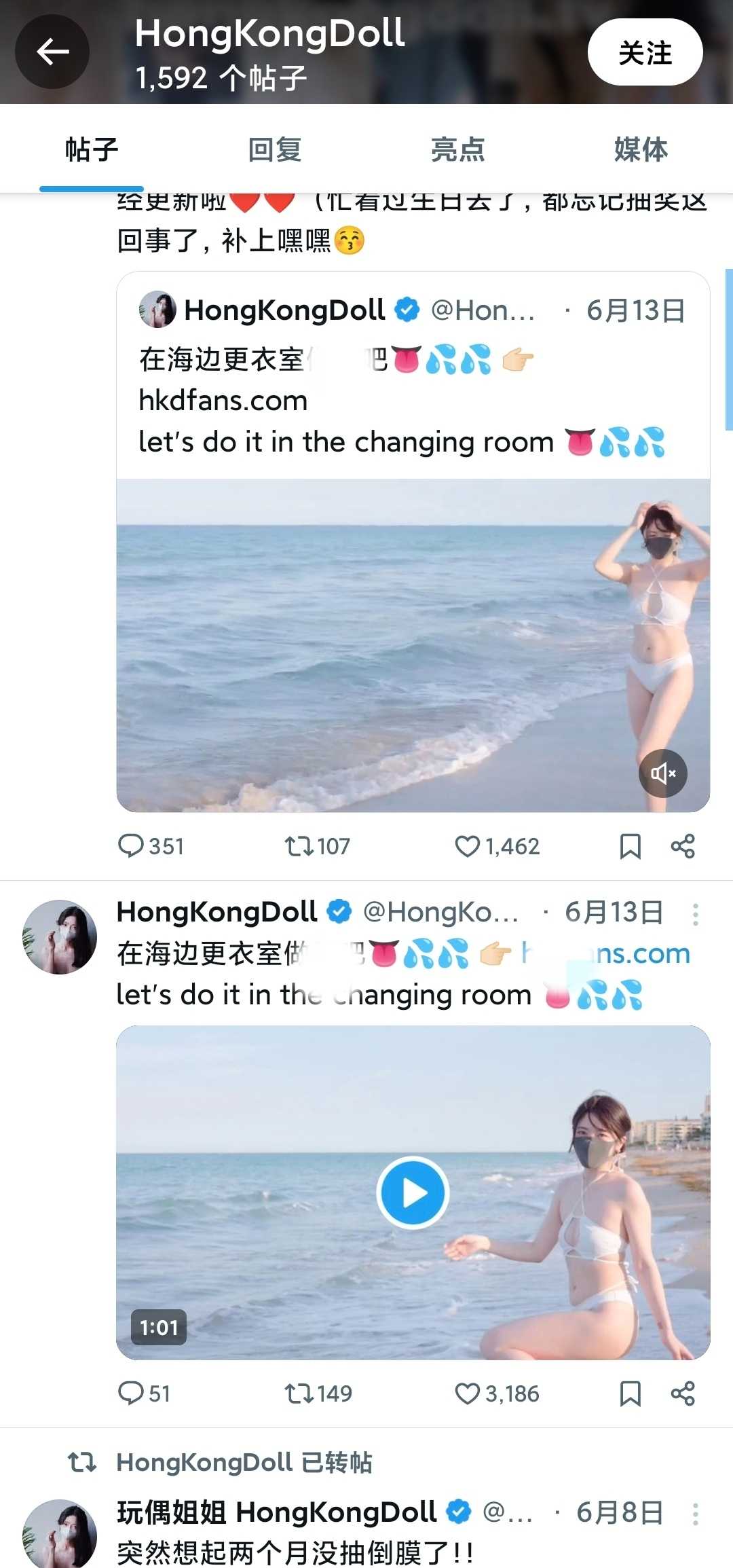The image size is (733, 1568).
Task: Repost the post with 107 reposts
Action: click(x=299, y=846)
